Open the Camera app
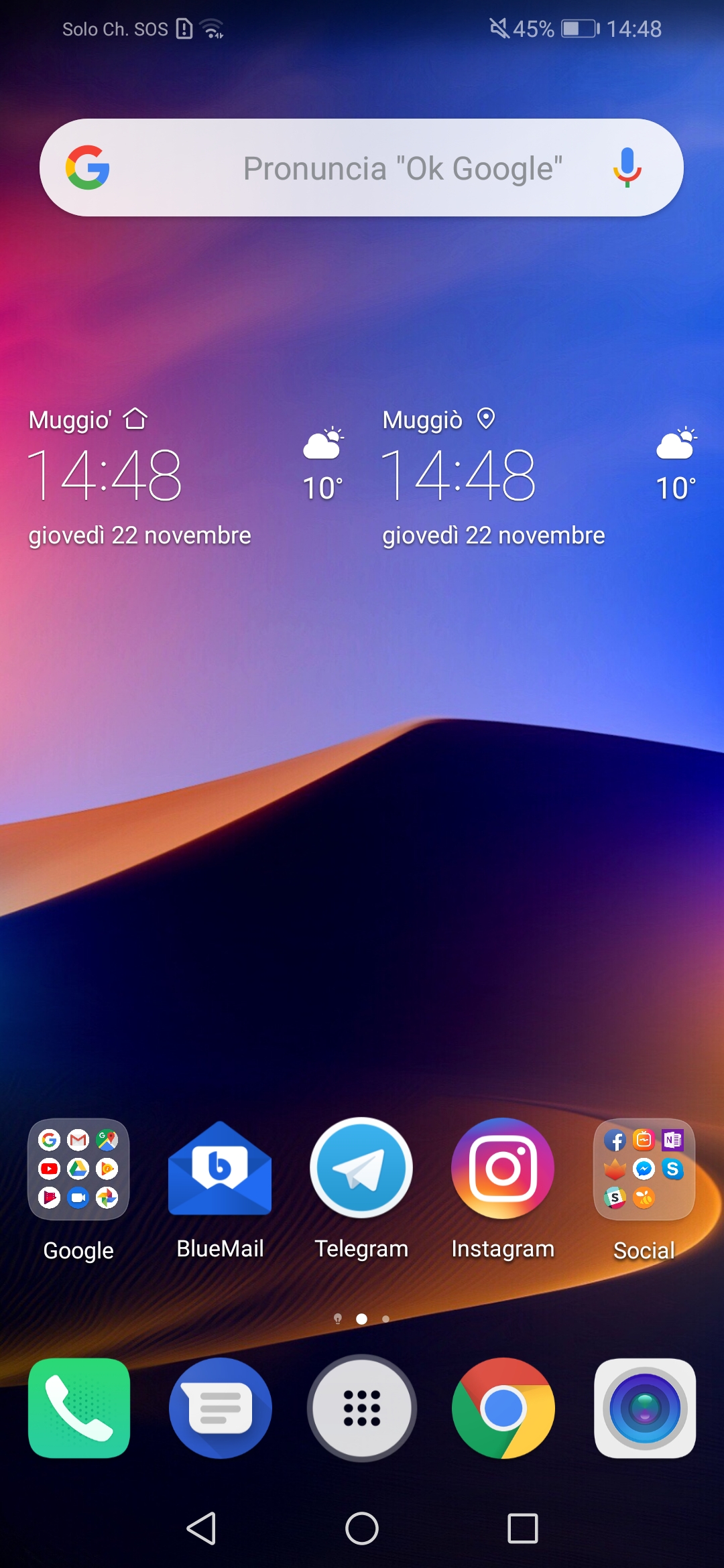Viewport: 724px width, 1568px height. 645,1408
